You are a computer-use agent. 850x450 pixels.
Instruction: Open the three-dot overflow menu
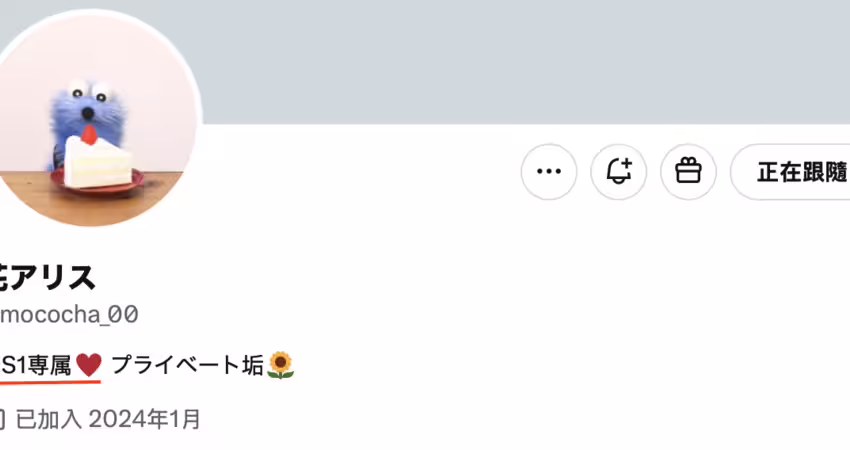point(549,172)
